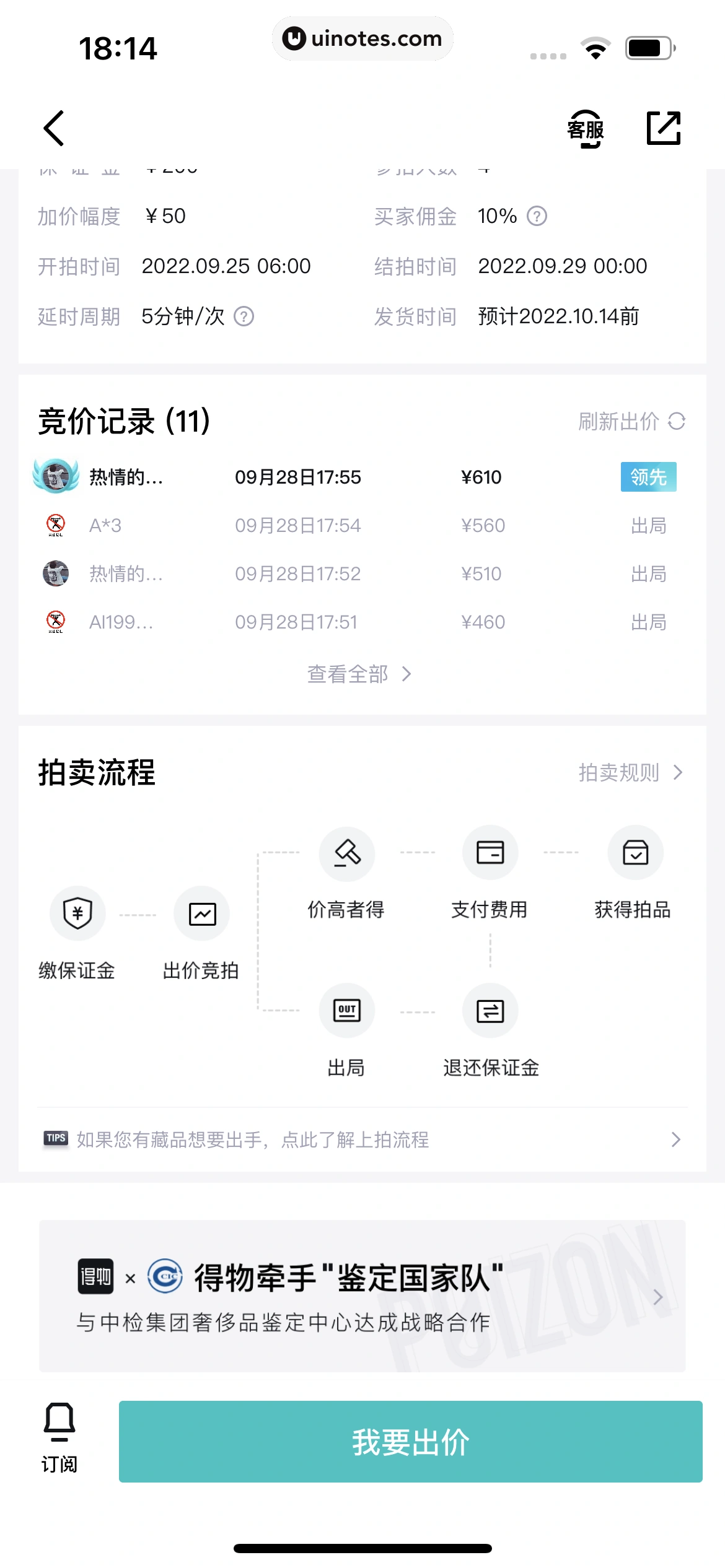
Task: Select the 缴保证金 shield icon
Action: [77, 913]
